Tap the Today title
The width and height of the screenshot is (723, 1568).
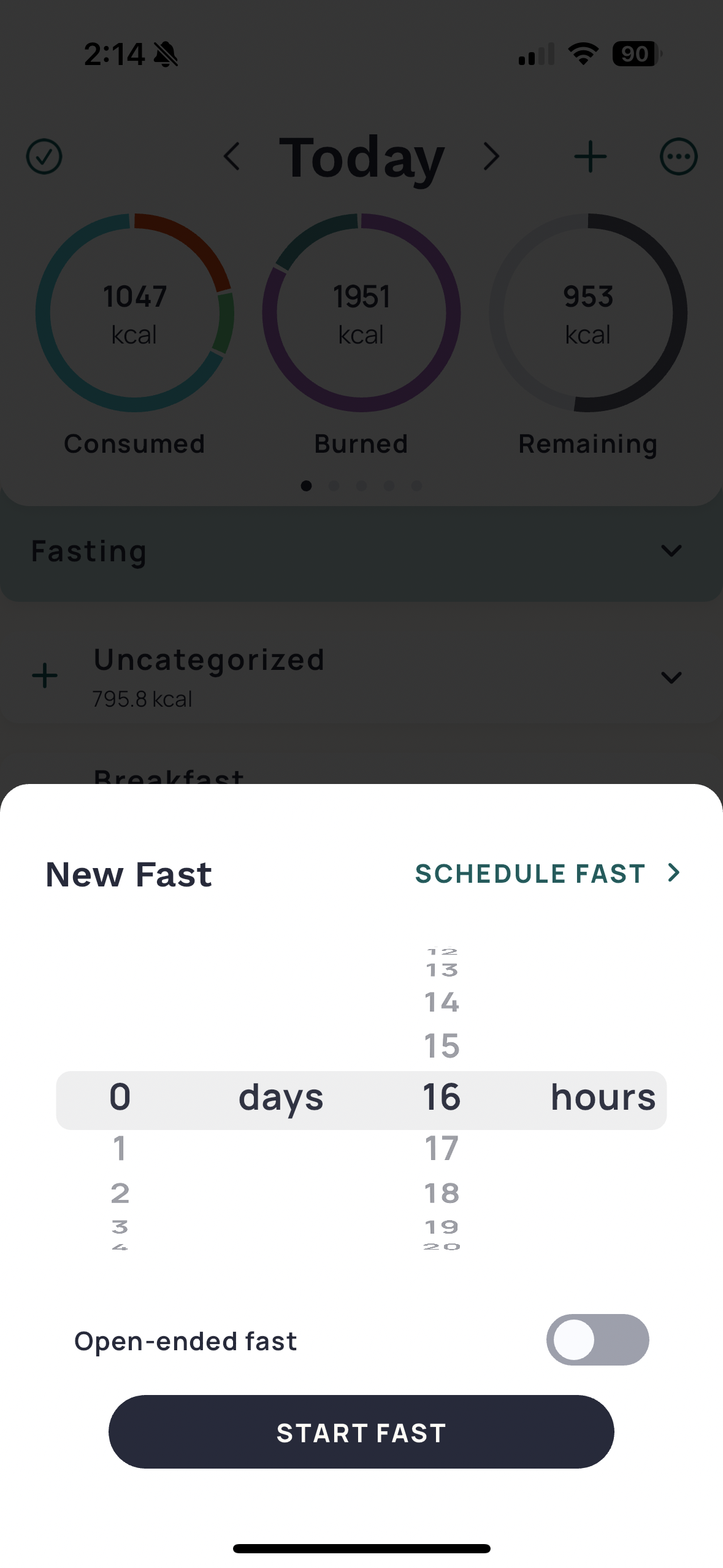[362, 158]
